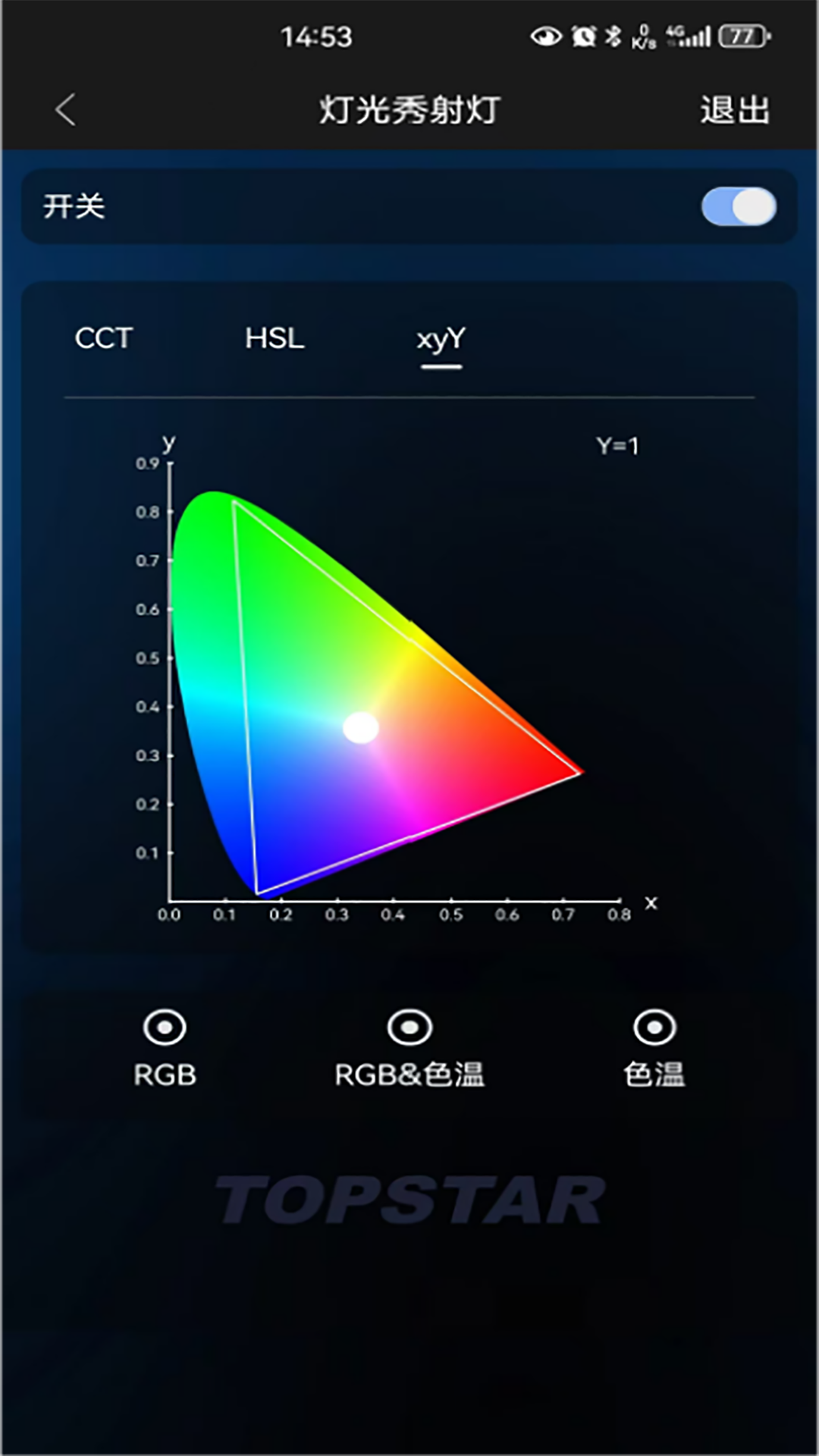Move the white color picker dot

coord(361,727)
